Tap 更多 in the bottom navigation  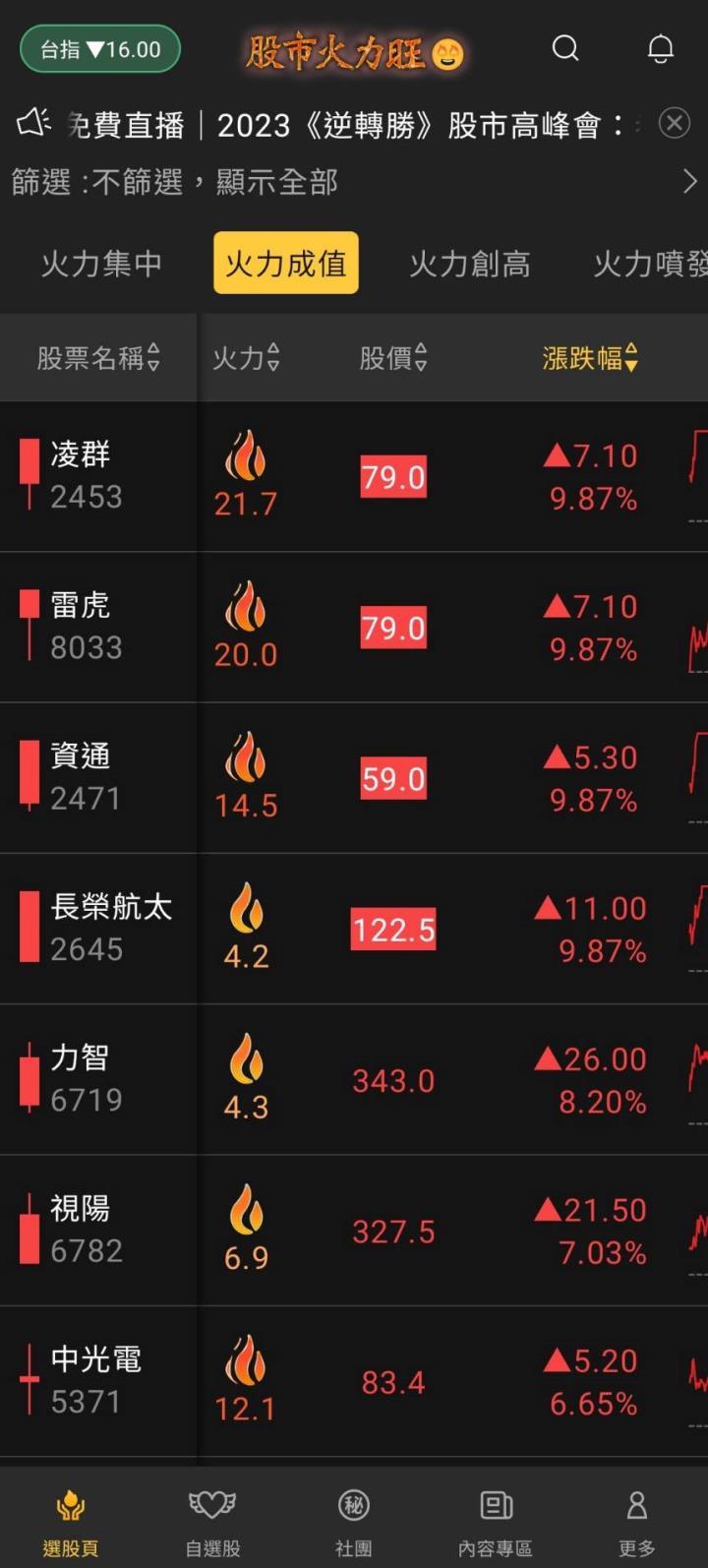636,1505
